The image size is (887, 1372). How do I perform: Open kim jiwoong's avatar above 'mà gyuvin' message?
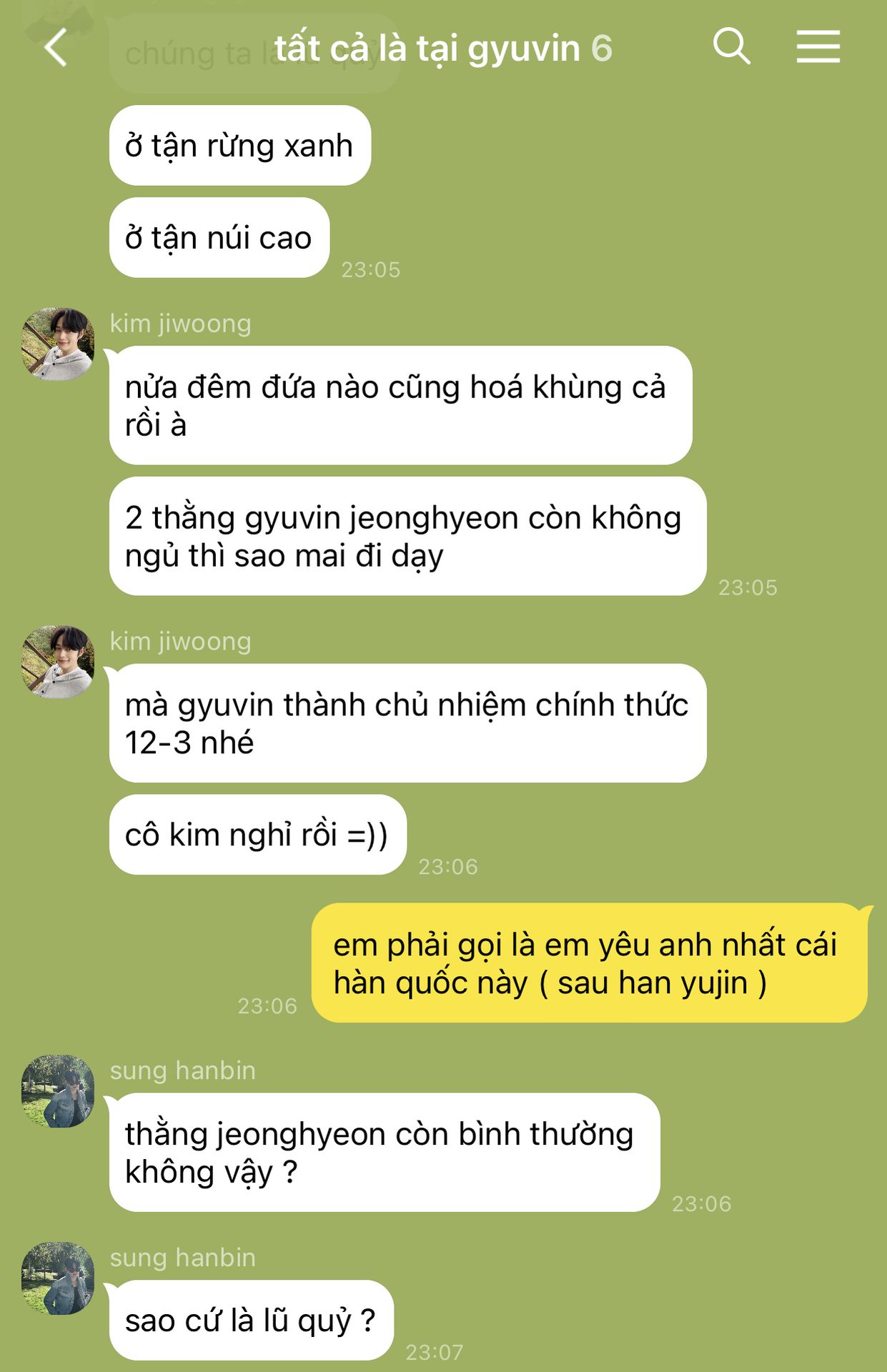(x=58, y=662)
